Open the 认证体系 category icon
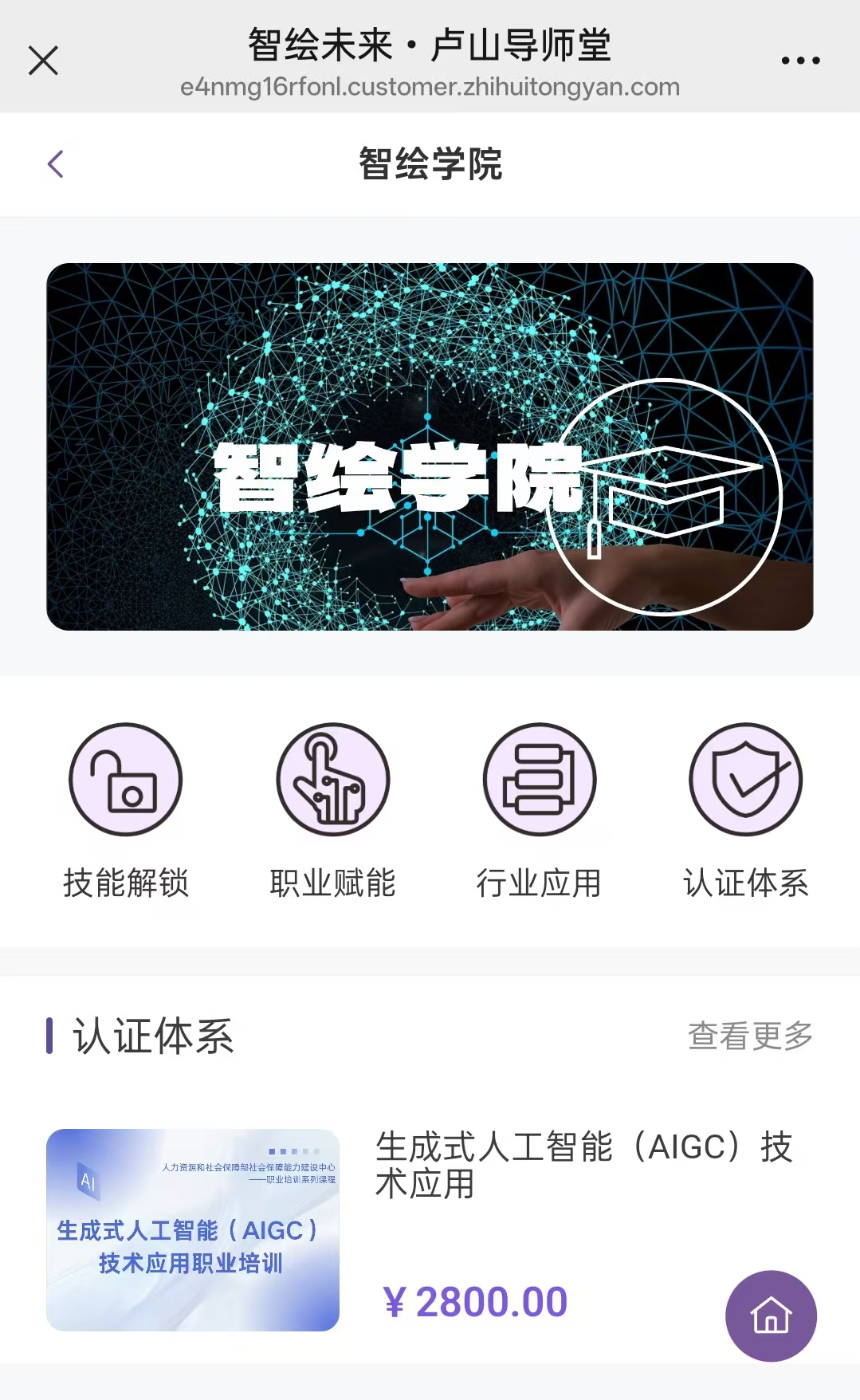The height and width of the screenshot is (1400, 860). (746, 779)
